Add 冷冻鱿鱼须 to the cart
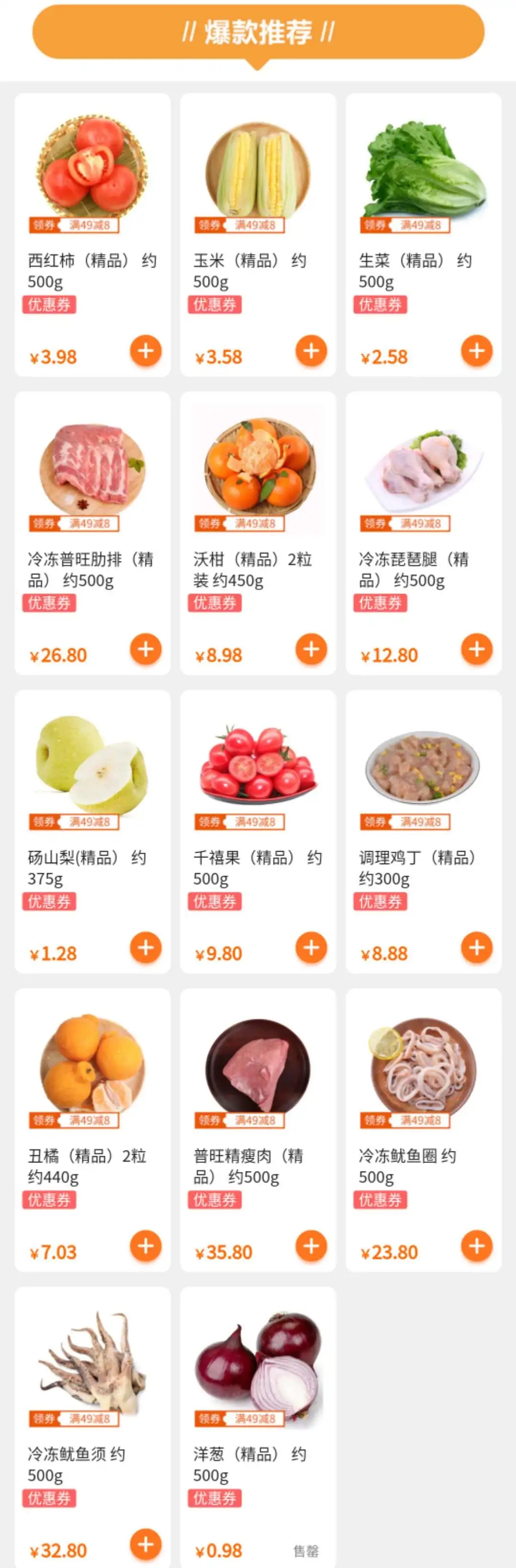516x1568 pixels. [x=145, y=1544]
